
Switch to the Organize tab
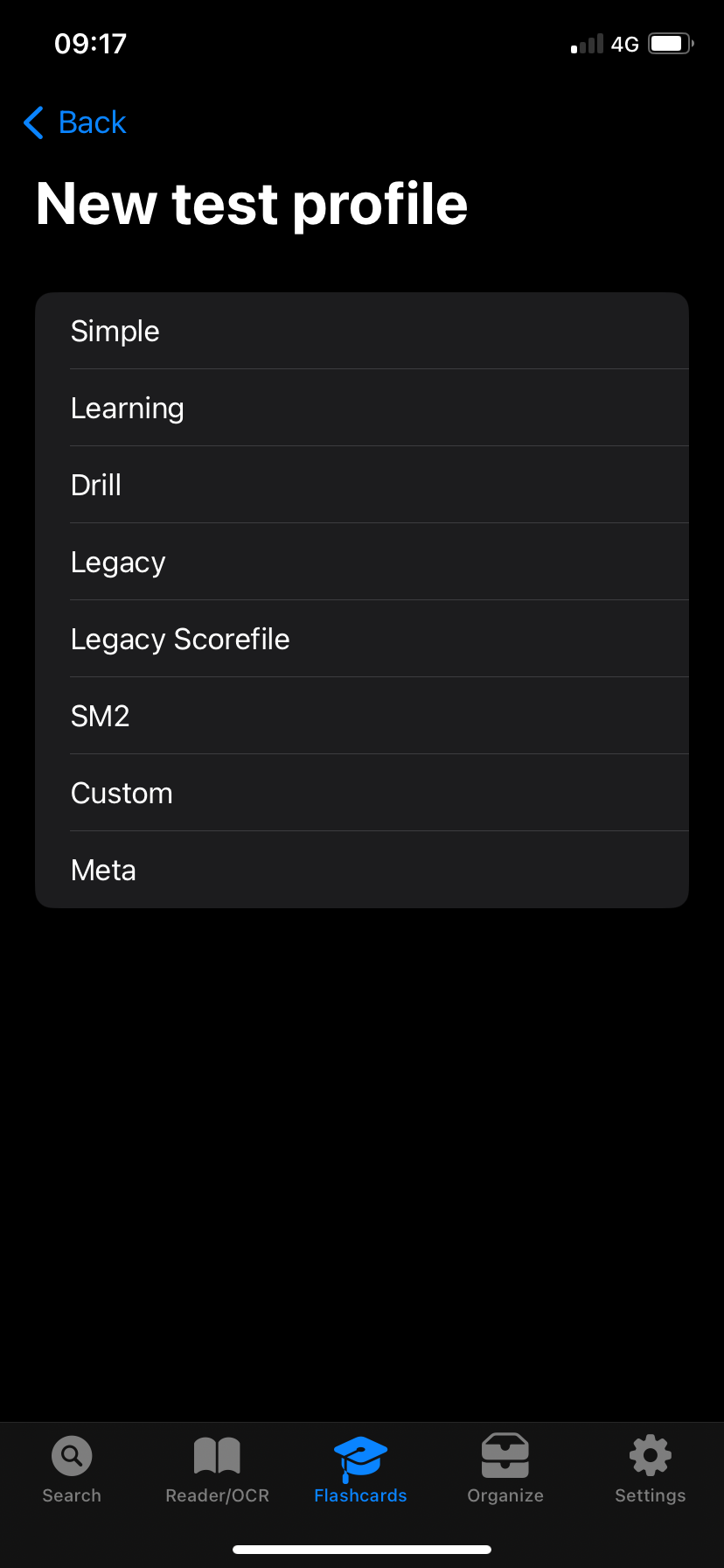(505, 1470)
